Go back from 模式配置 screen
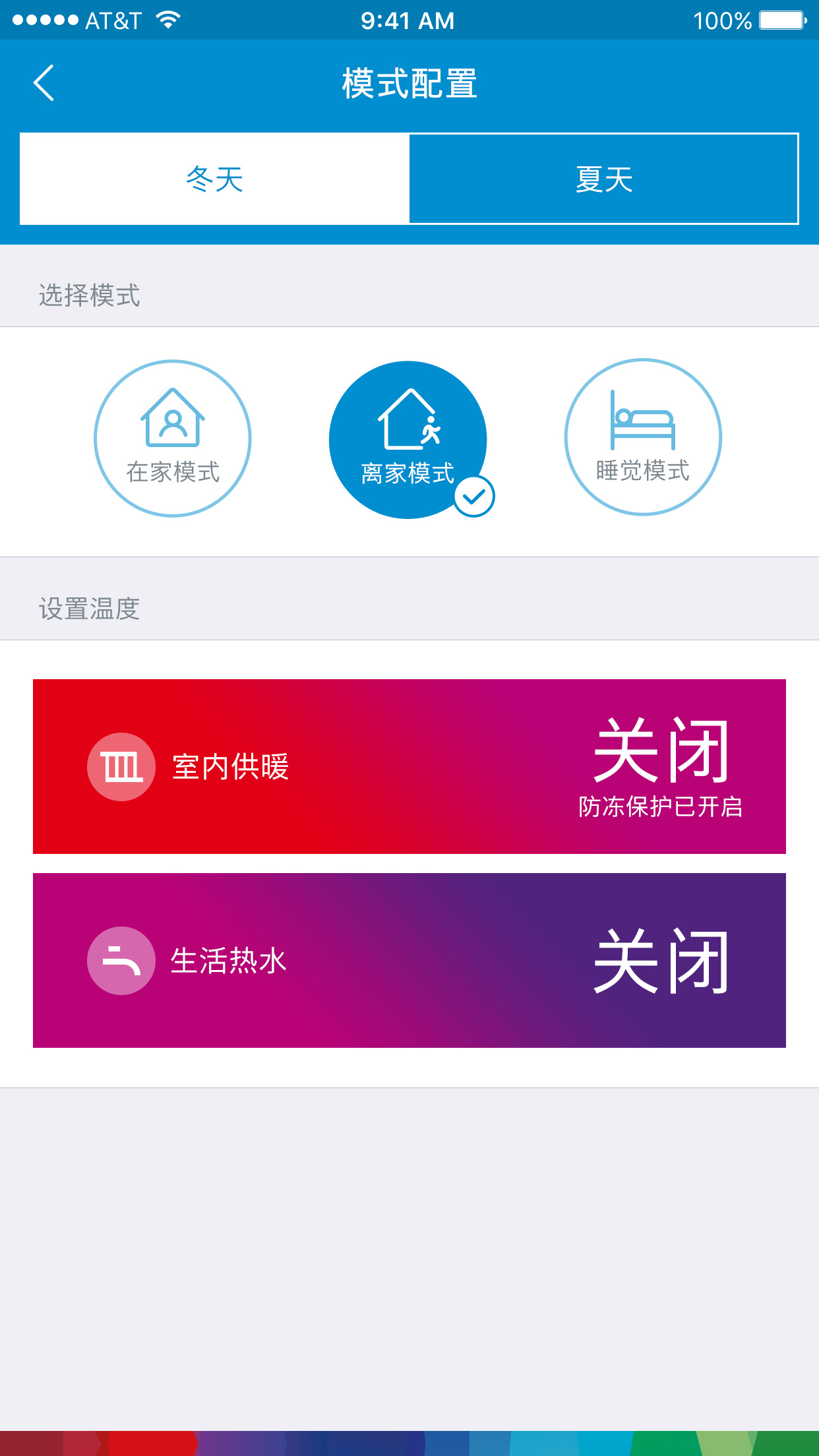The image size is (819, 1456). [x=44, y=83]
